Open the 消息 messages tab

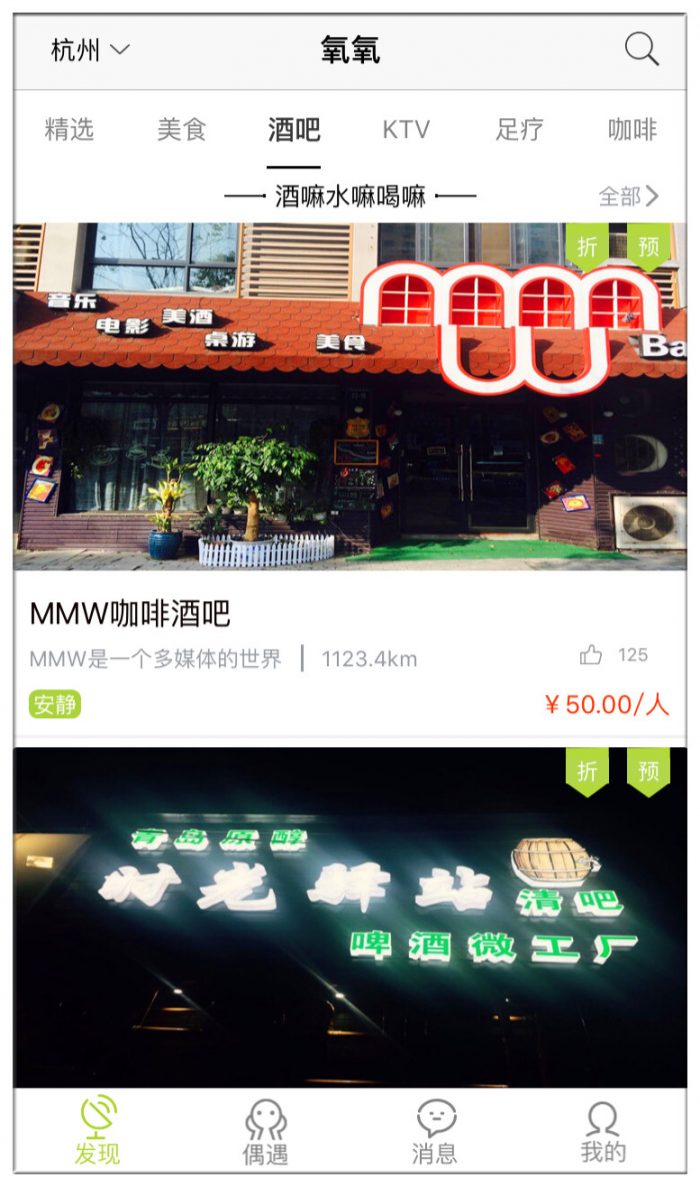(435, 1130)
